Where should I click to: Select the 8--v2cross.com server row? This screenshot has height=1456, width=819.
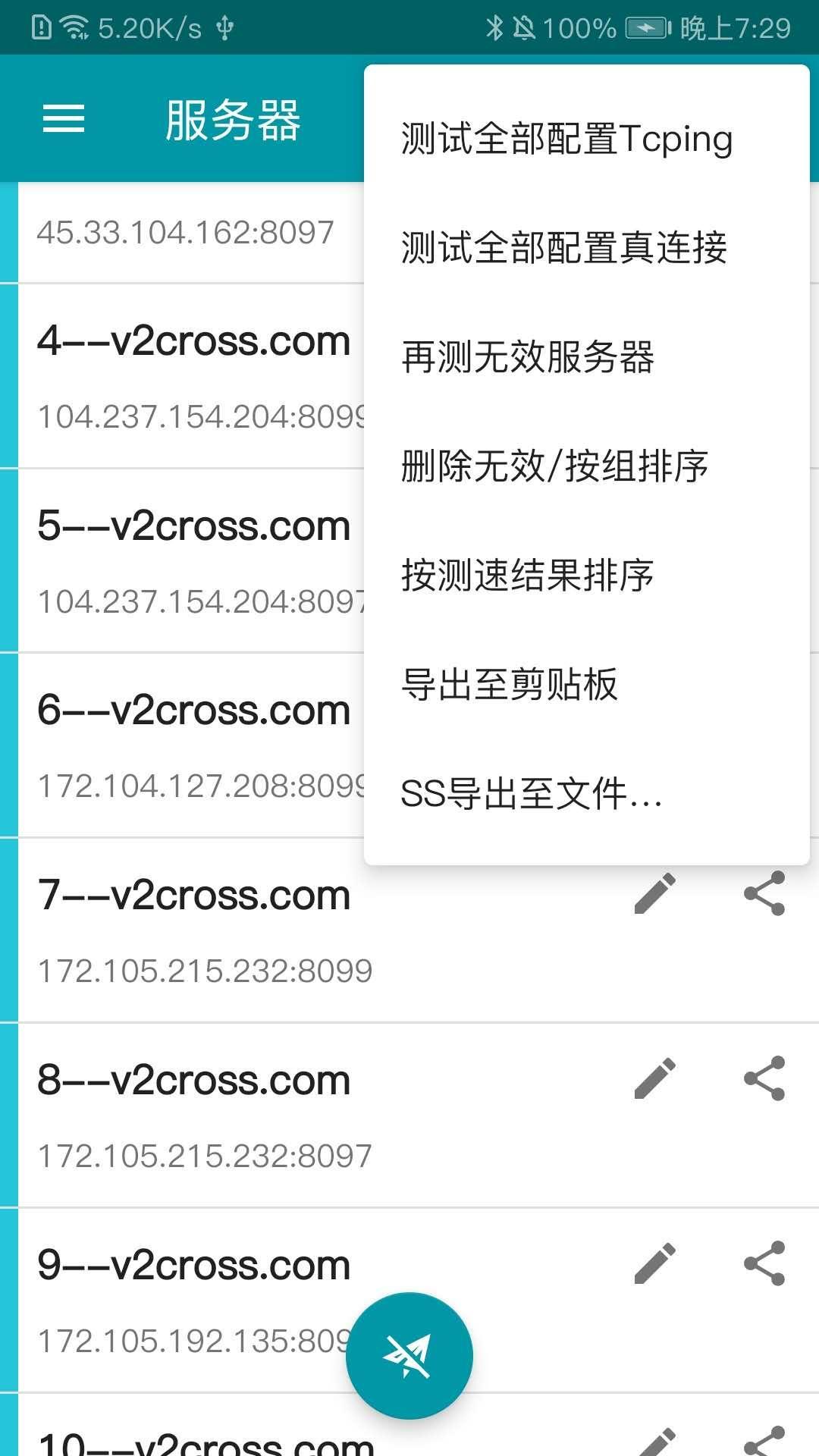(x=419, y=1116)
